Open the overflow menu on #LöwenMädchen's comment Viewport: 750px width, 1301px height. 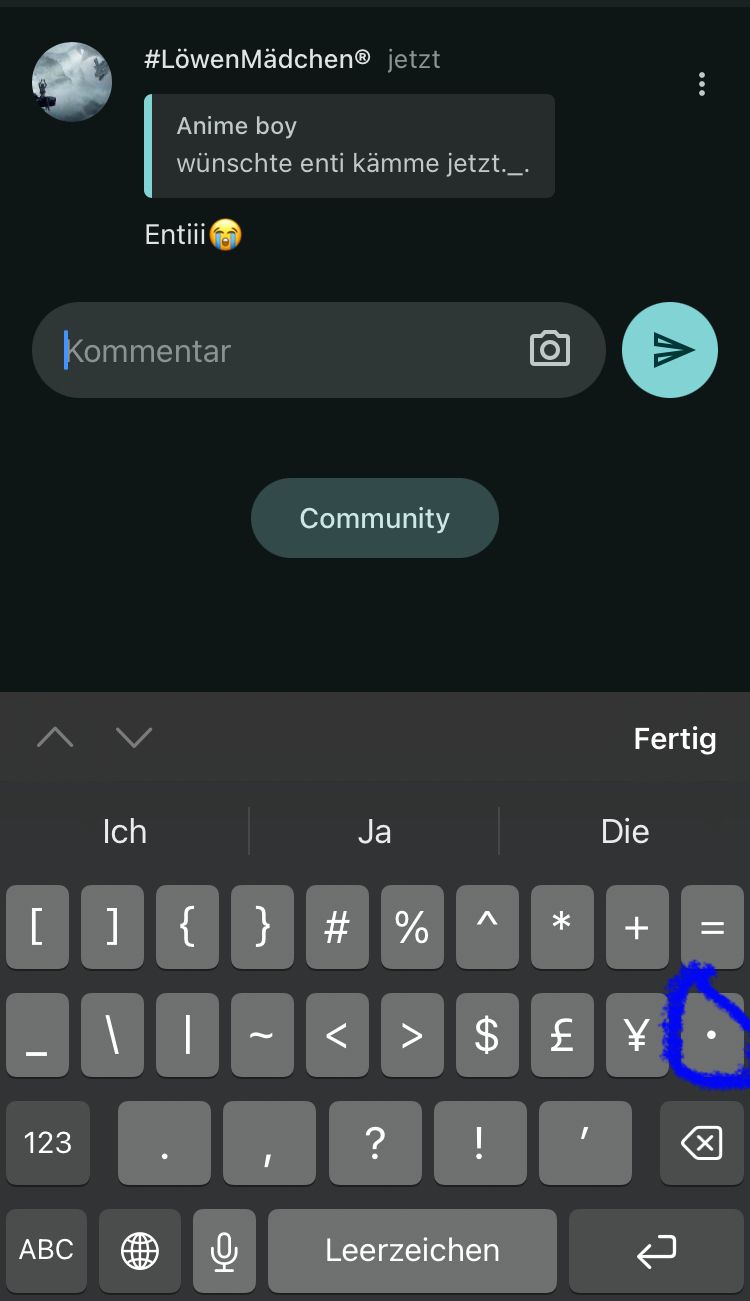pyautogui.click(x=702, y=85)
